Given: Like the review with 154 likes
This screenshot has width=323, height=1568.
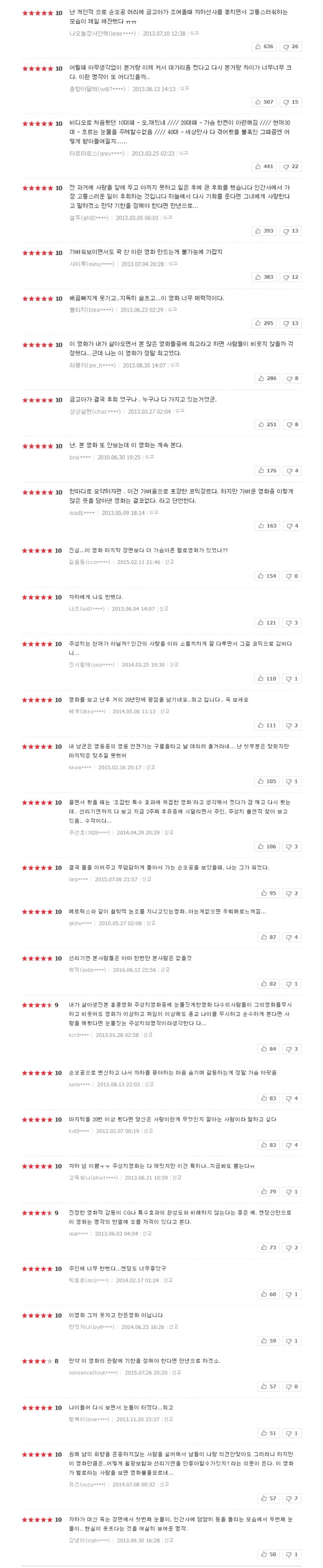Looking at the screenshot, I should pyautogui.click(x=266, y=576).
